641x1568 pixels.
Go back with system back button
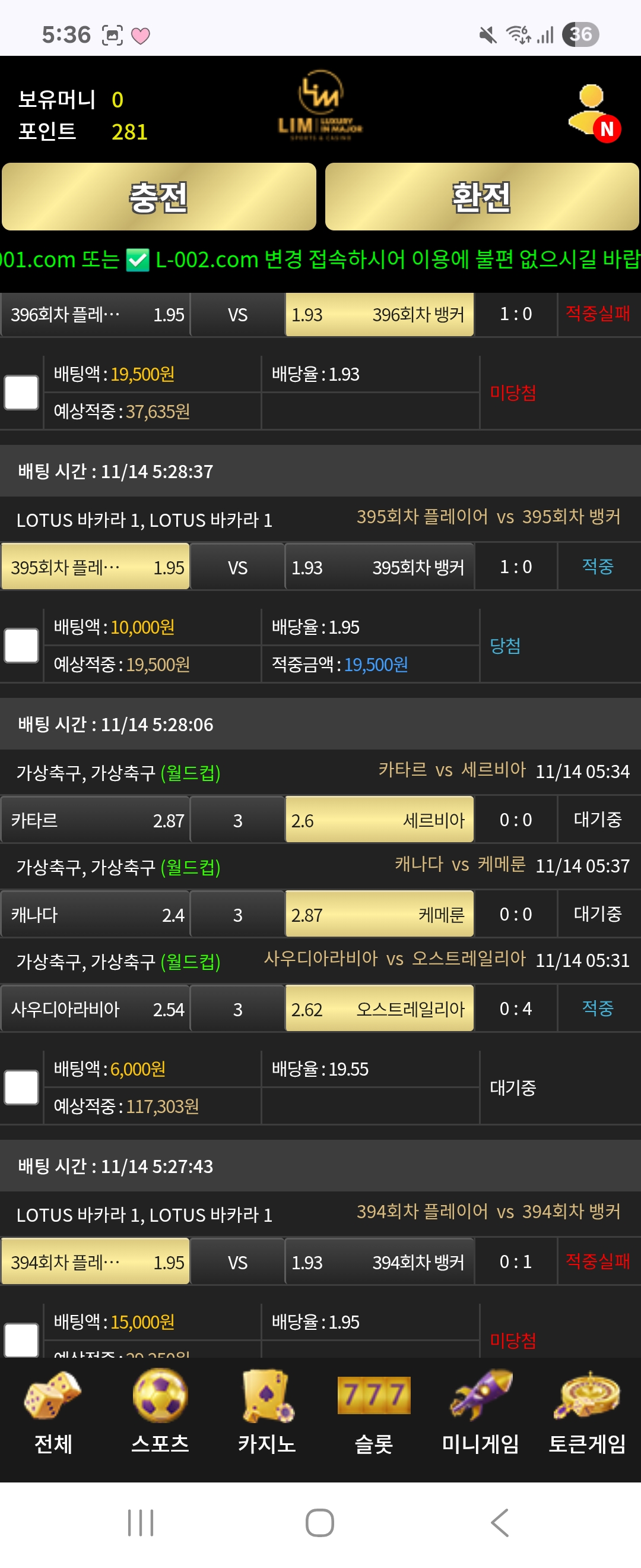click(x=499, y=1523)
